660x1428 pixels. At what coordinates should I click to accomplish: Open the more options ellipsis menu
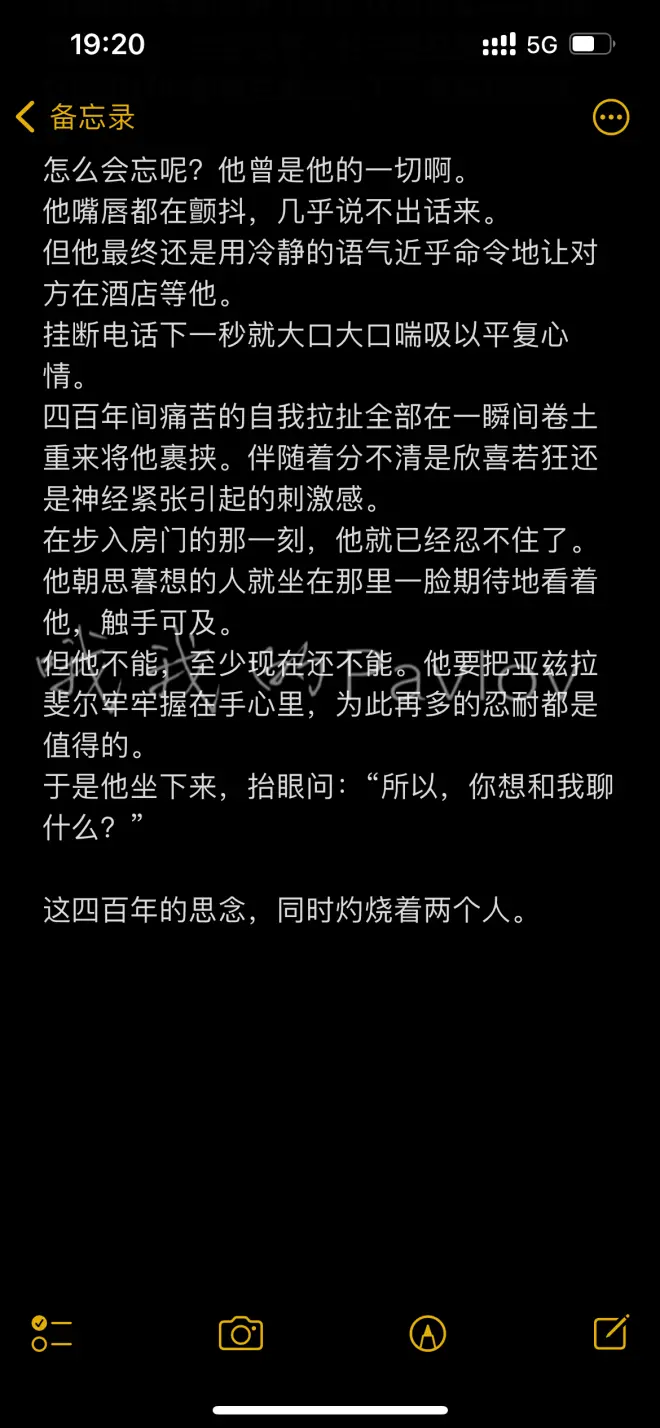tap(611, 117)
